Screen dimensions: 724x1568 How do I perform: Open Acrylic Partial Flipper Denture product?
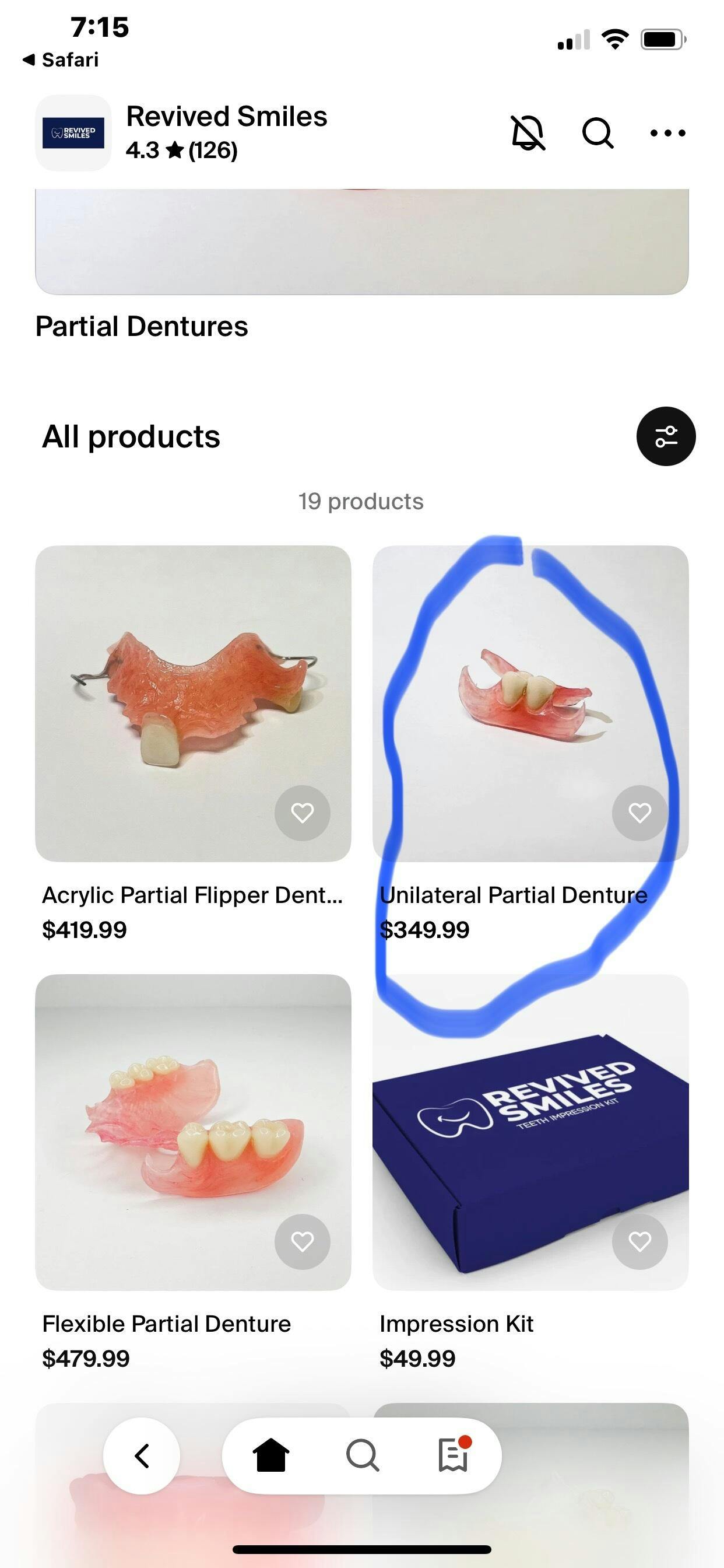(x=193, y=703)
